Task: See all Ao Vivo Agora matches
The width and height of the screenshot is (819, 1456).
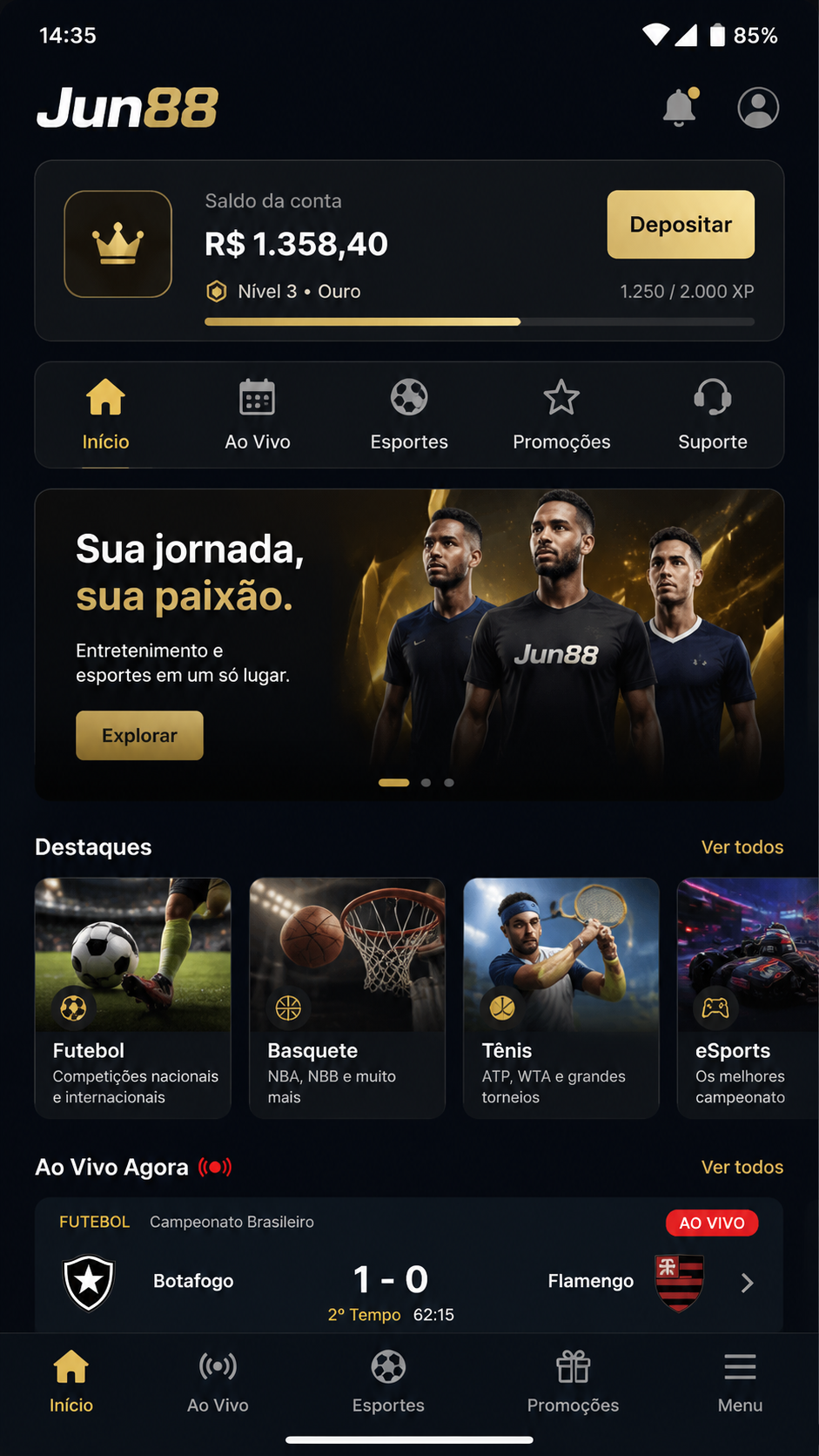Action: click(742, 1167)
